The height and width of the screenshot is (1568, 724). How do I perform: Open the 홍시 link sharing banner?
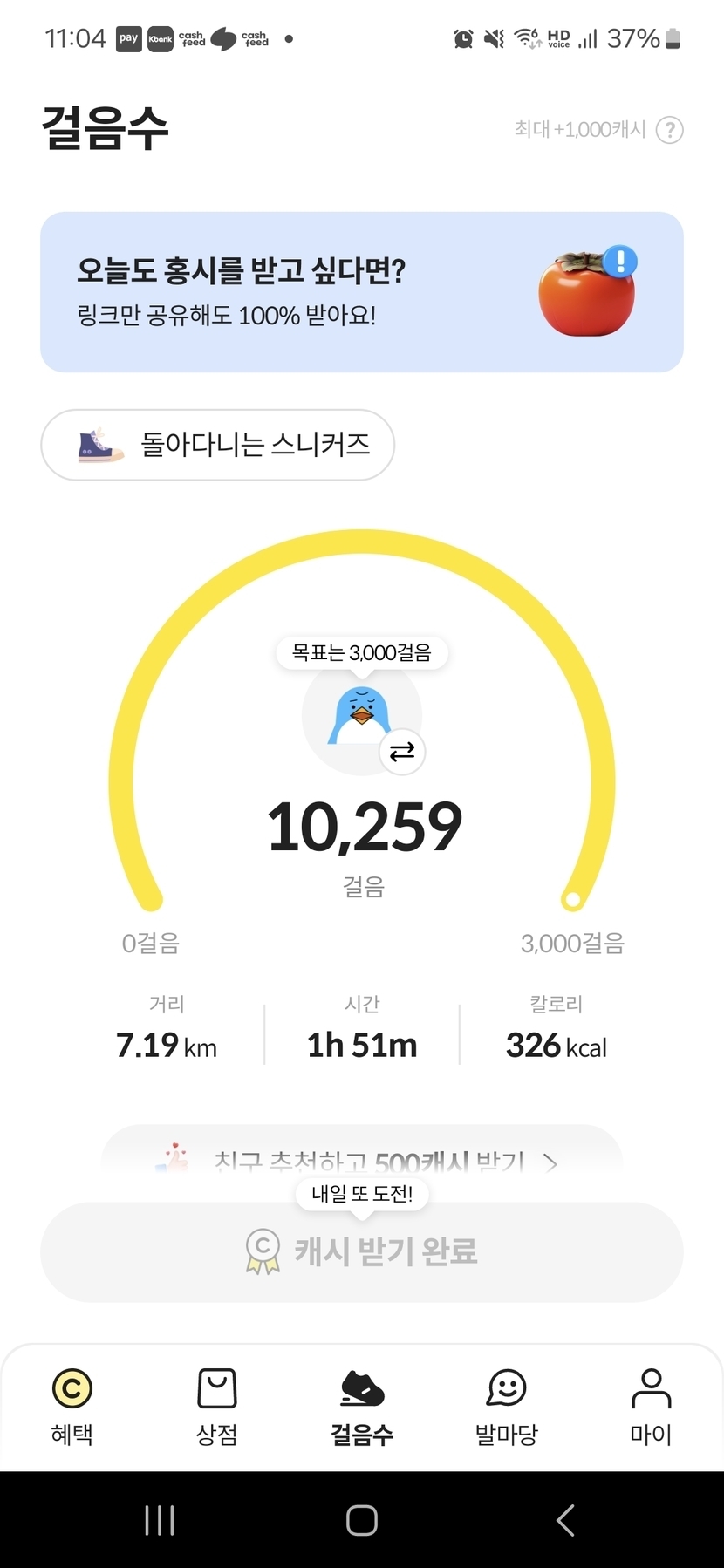coord(361,292)
